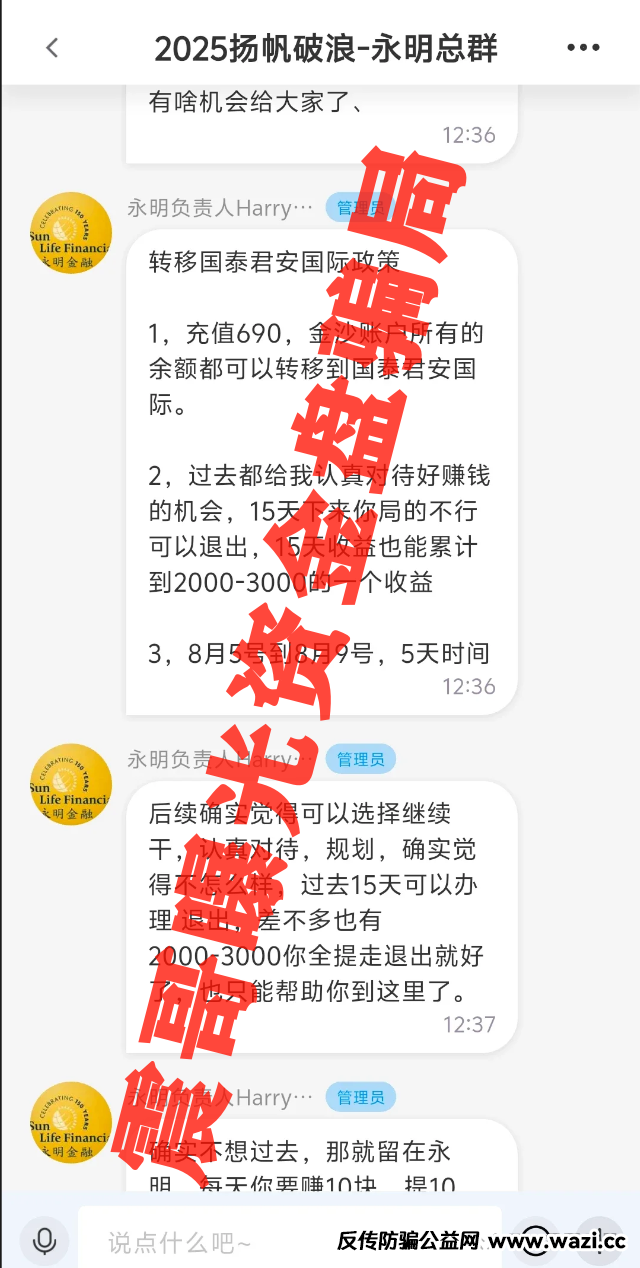Go back from the group chat
The width and height of the screenshot is (640, 1268).
(x=52, y=47)
